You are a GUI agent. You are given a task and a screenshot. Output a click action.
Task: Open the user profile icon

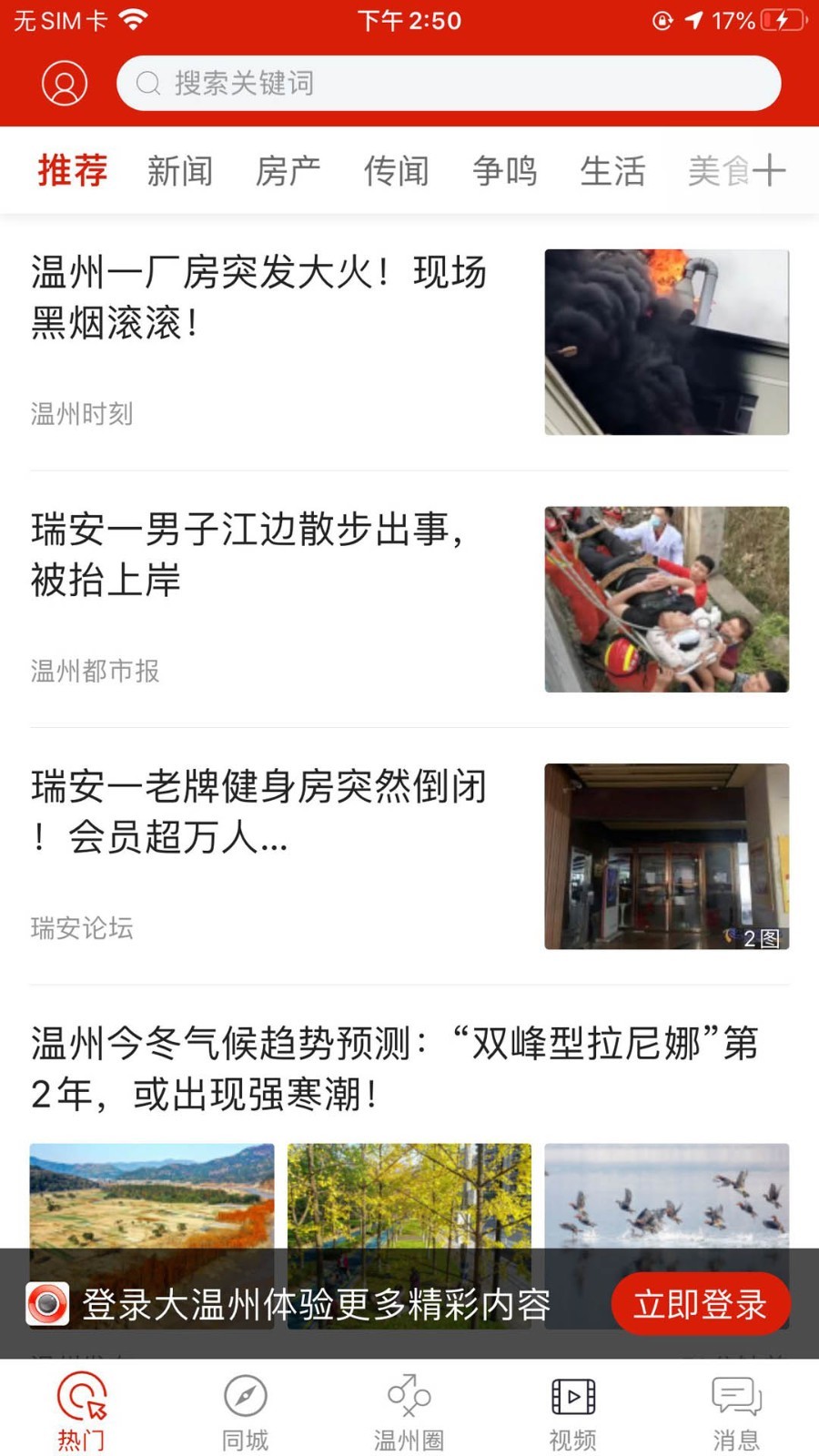point(65,83)
